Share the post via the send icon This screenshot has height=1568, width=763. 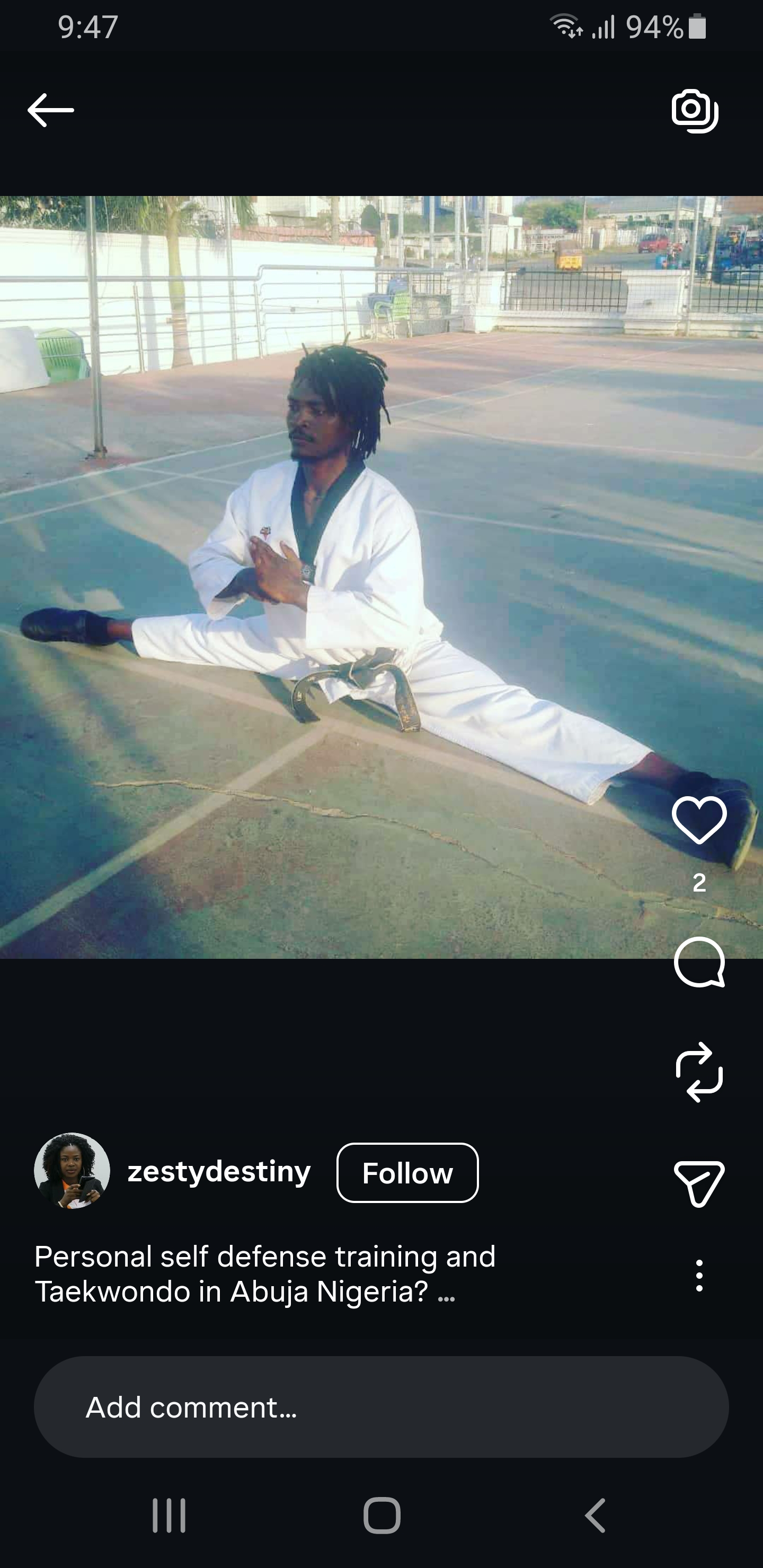(699, 1183)
